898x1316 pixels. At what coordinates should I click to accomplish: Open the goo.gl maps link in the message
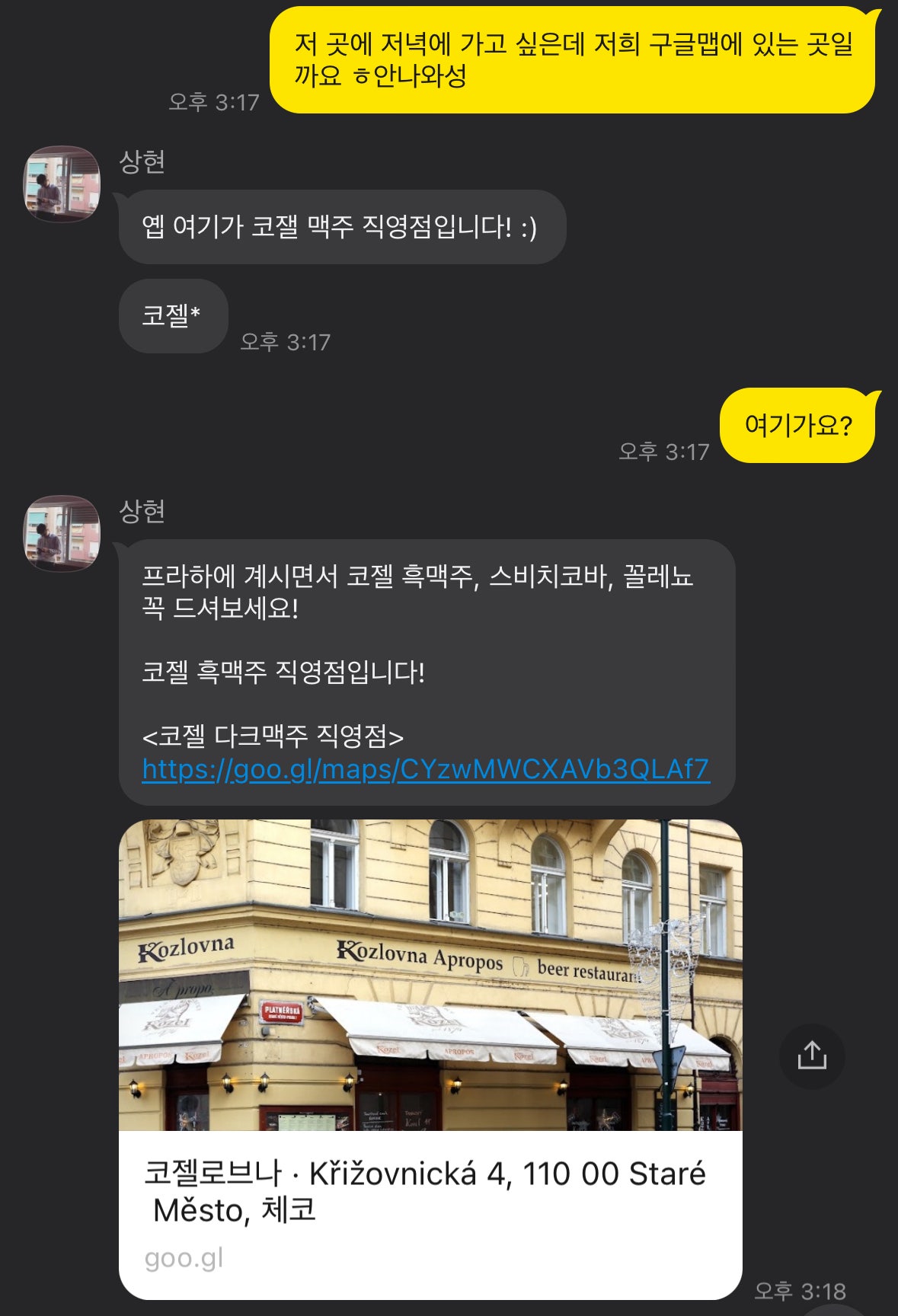click(425, 769)
